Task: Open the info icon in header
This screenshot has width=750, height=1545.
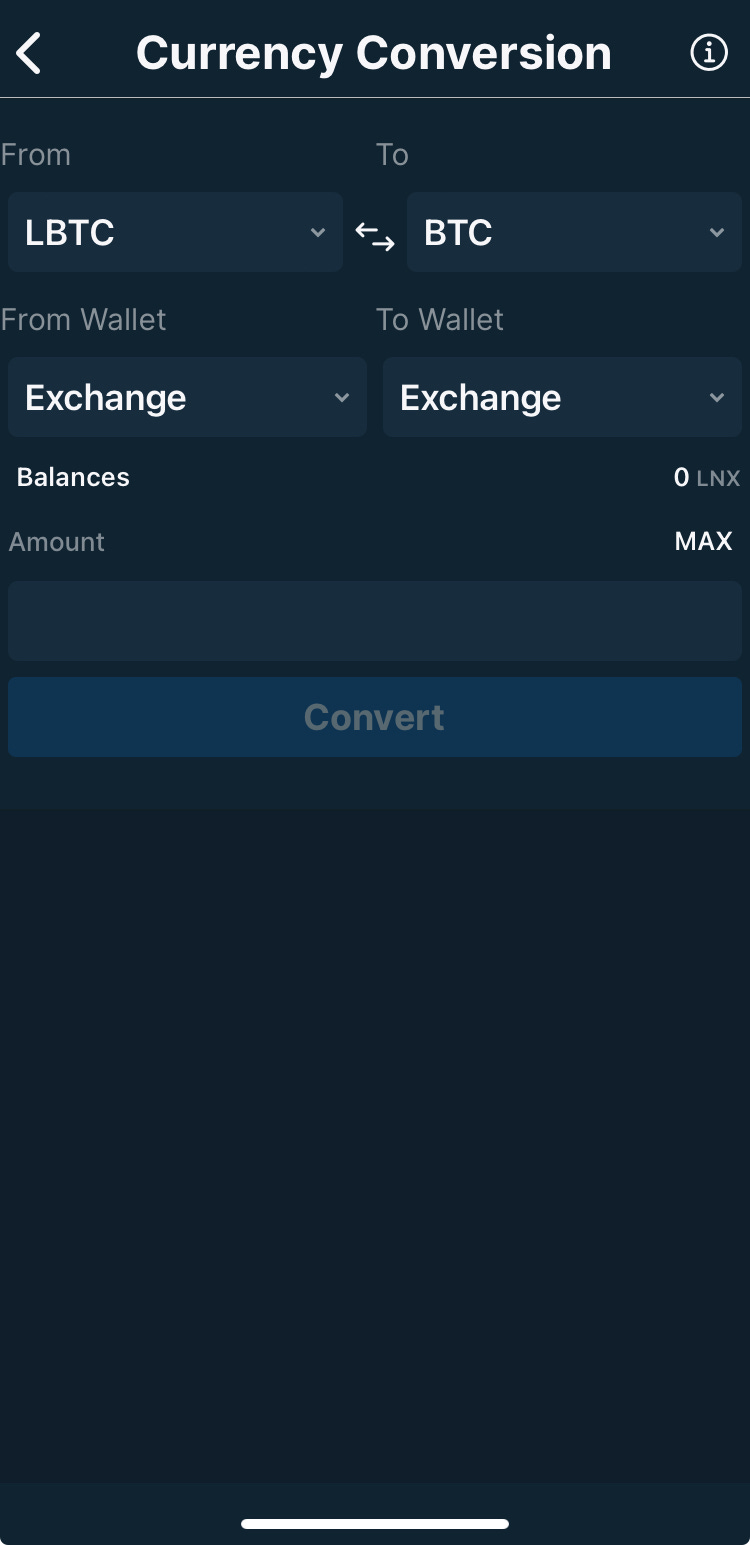Action: 709,53
